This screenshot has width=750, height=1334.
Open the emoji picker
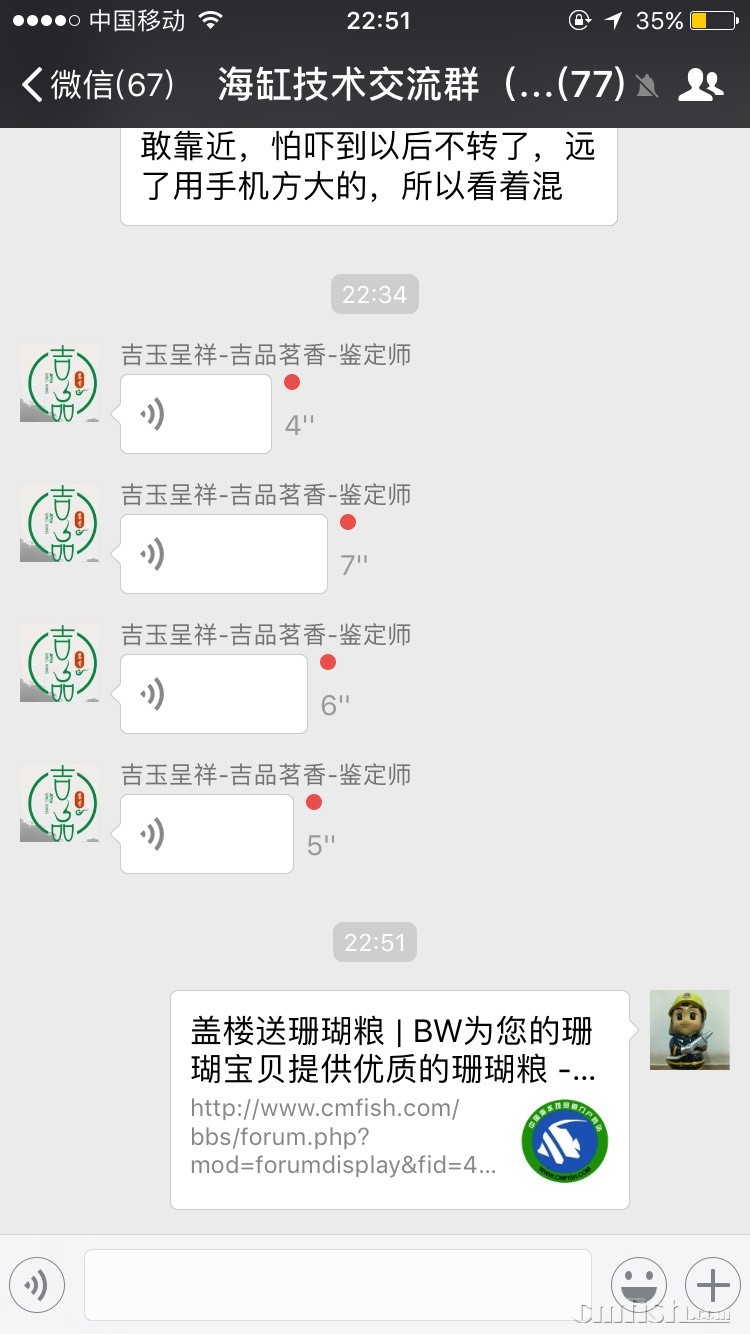click(639, 1285)
